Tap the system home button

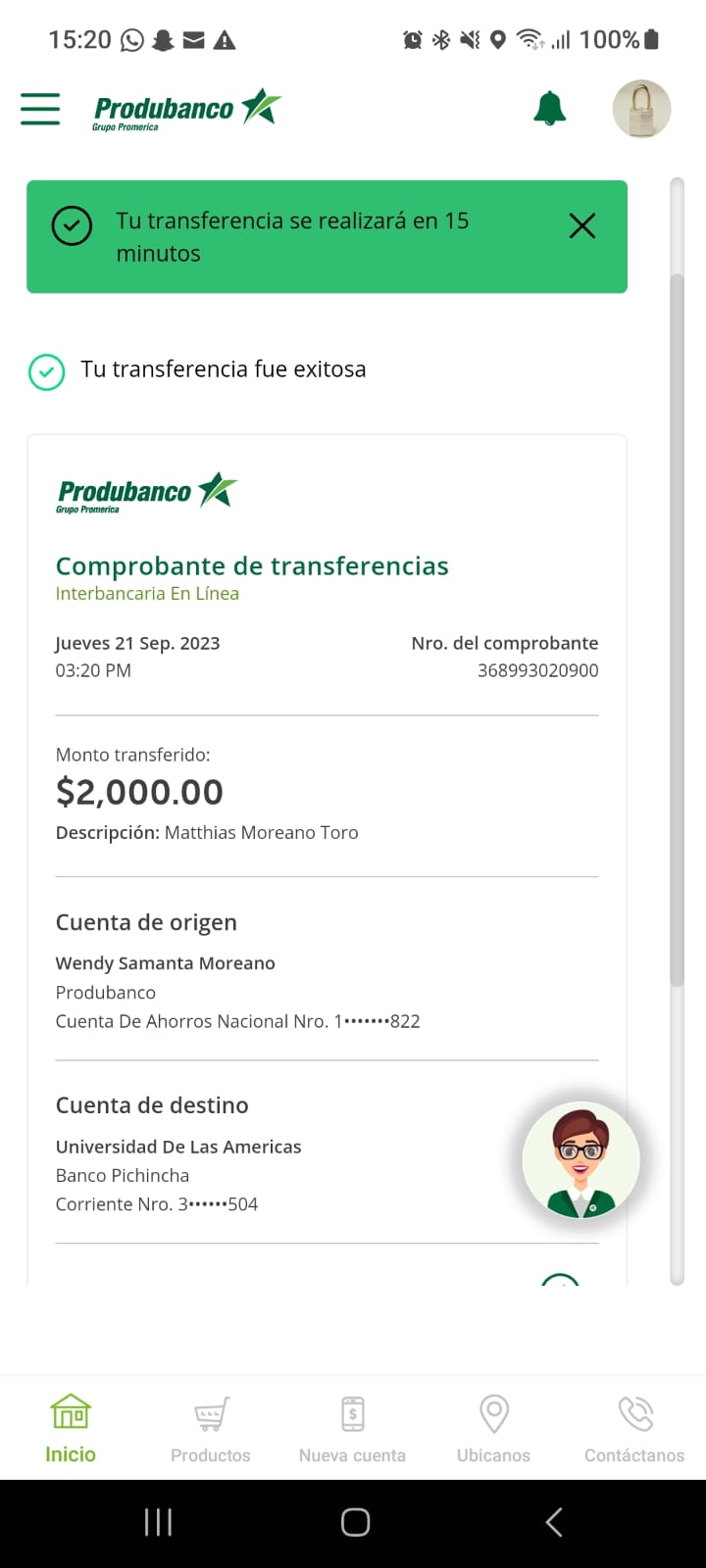pyautogui.click(x=355, y=1522)
